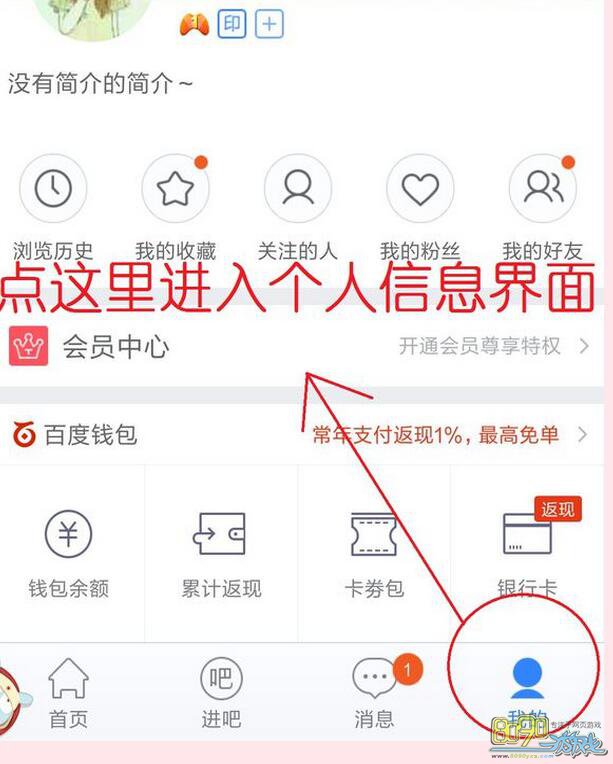Tap the plus badge next to 印 icon

pyautogui.click(x=269, y=24)
